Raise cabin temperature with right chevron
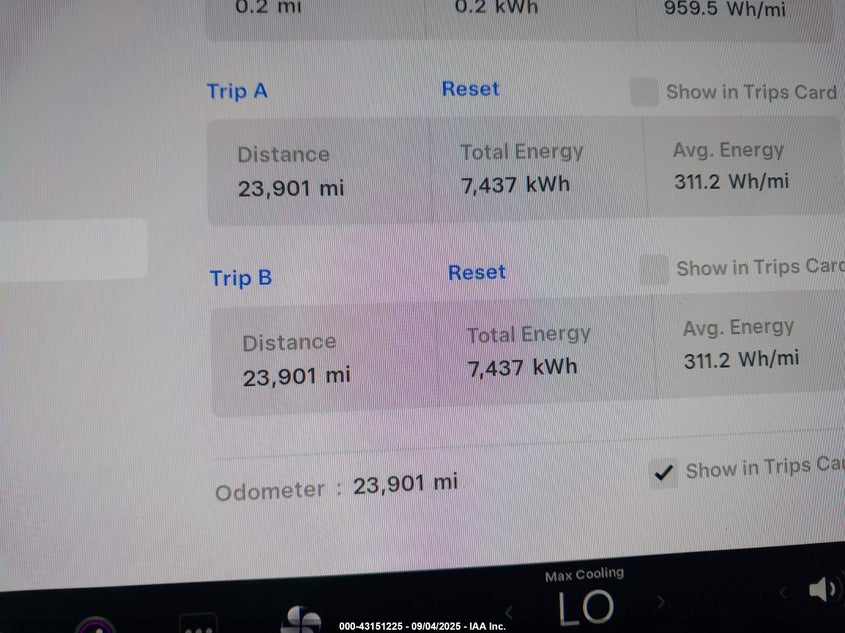Image resolution: width=845 pixels, height=633 pixels. (660, 602)
